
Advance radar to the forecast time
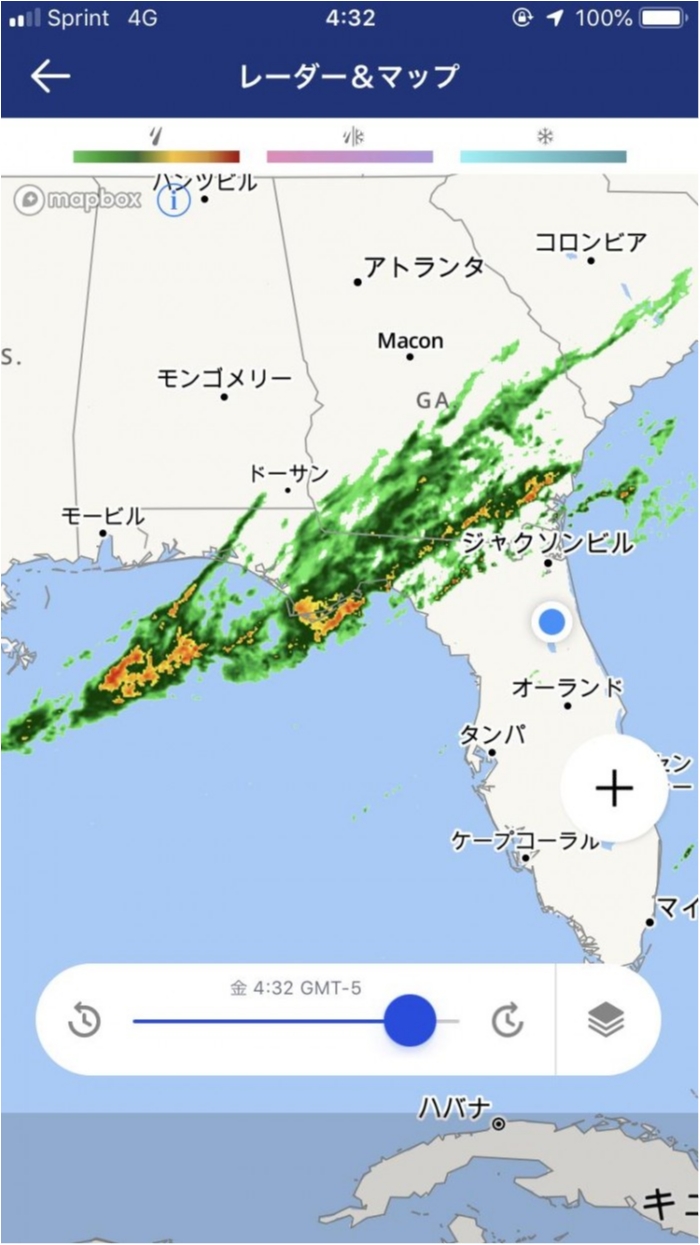click(x=508, y=1020)
